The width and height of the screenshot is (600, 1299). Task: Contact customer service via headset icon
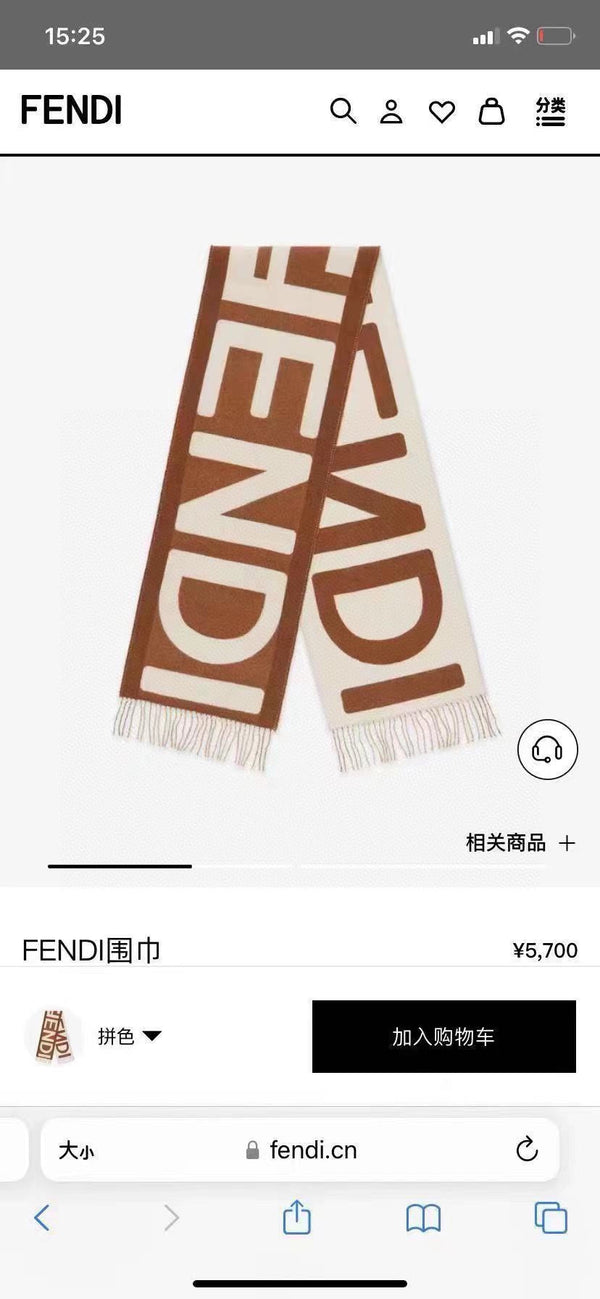coord(547,749)
